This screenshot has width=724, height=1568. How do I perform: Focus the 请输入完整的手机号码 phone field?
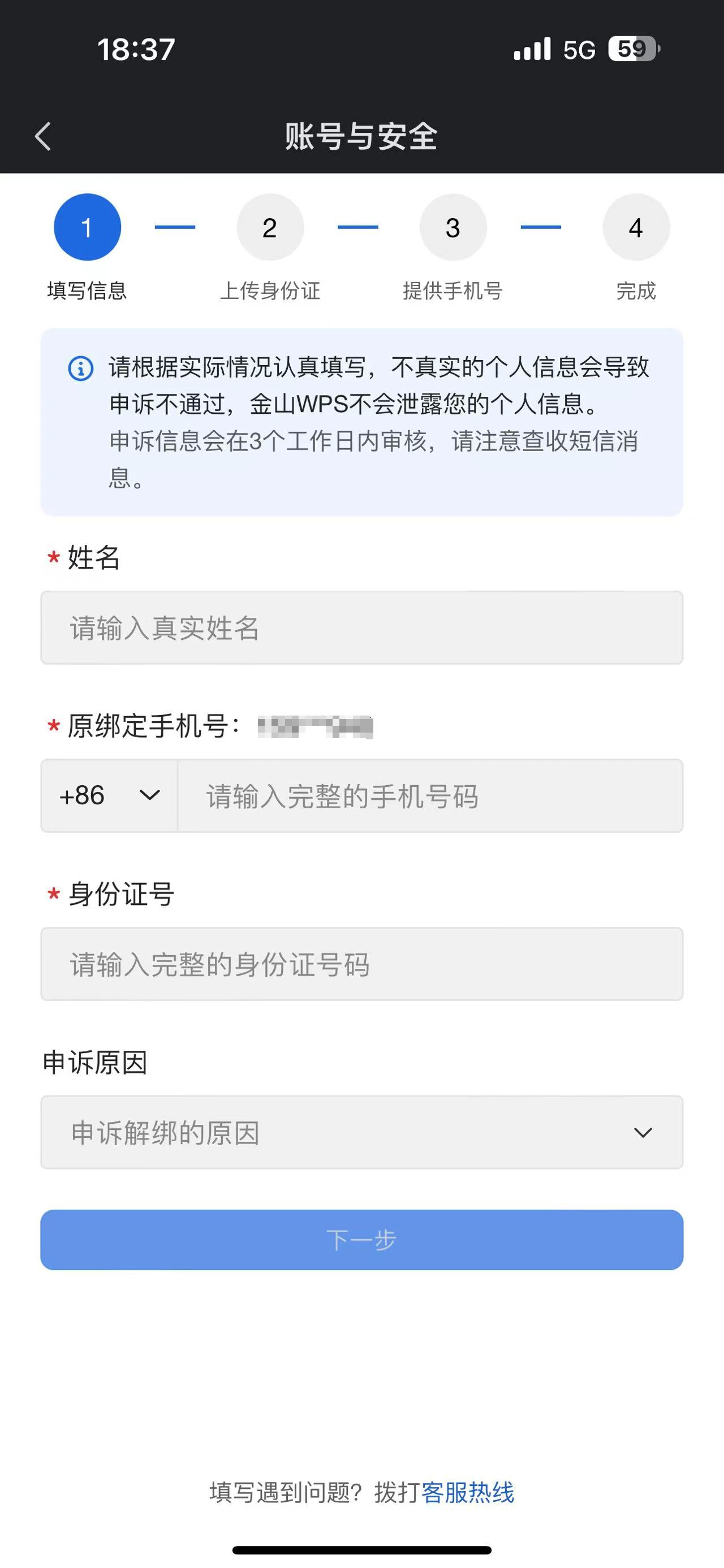pyautogui.click(x=430, y=795)
